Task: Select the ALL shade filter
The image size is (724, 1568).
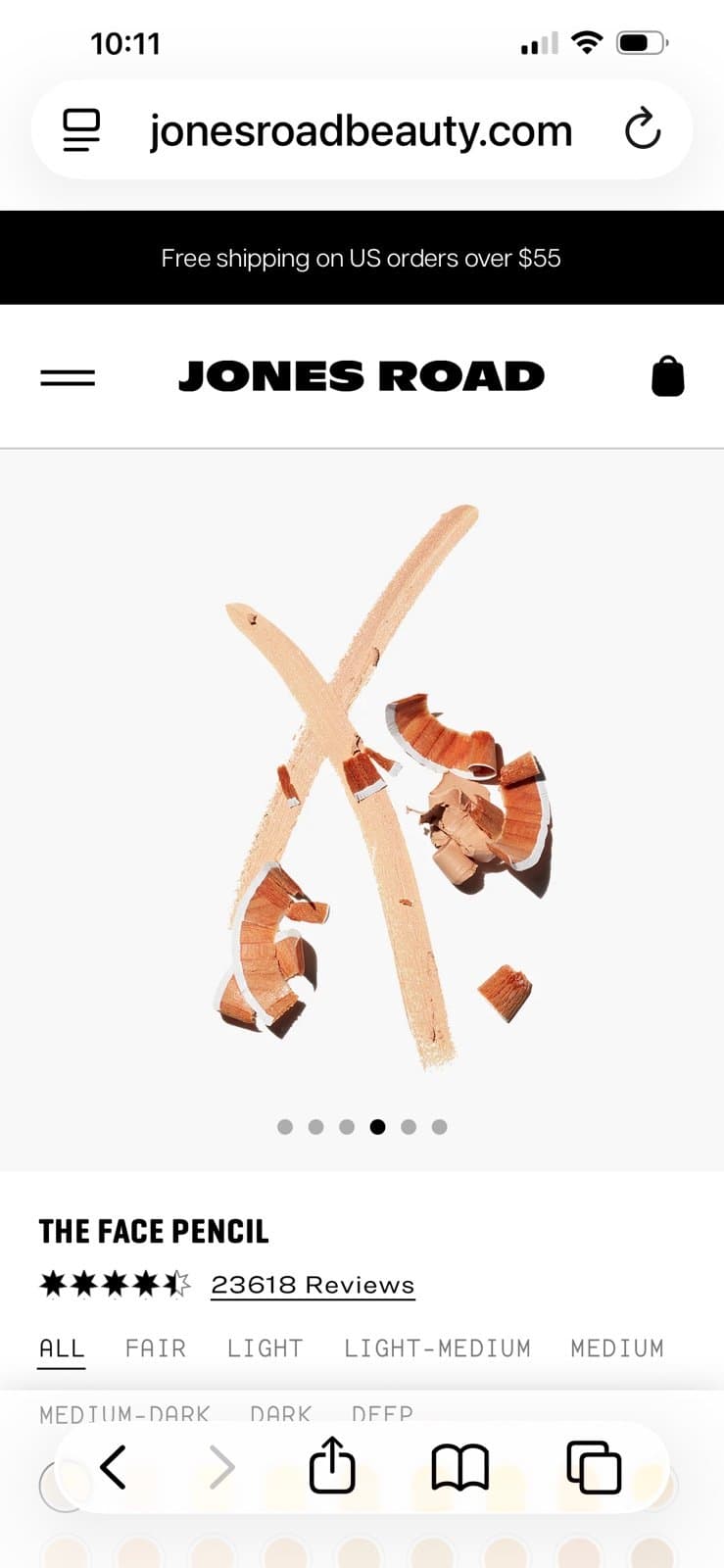Action: click(62, 1348)
